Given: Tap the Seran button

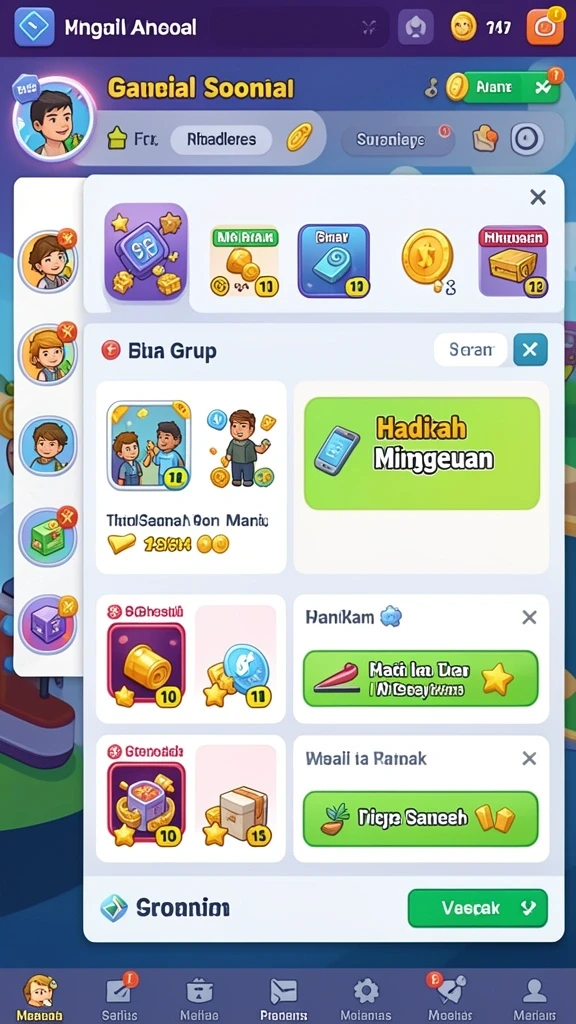Looking at the screenshot, I should tap(471, 350).
